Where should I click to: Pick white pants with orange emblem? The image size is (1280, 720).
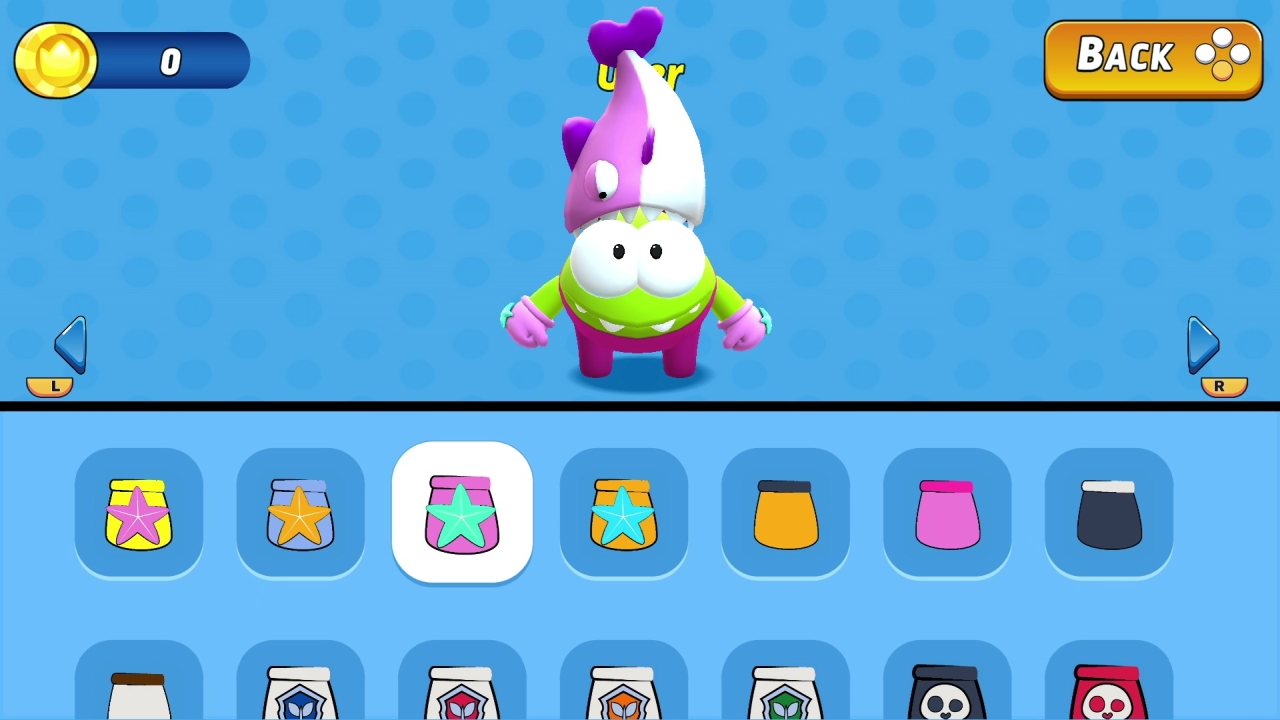click(624, 690)
